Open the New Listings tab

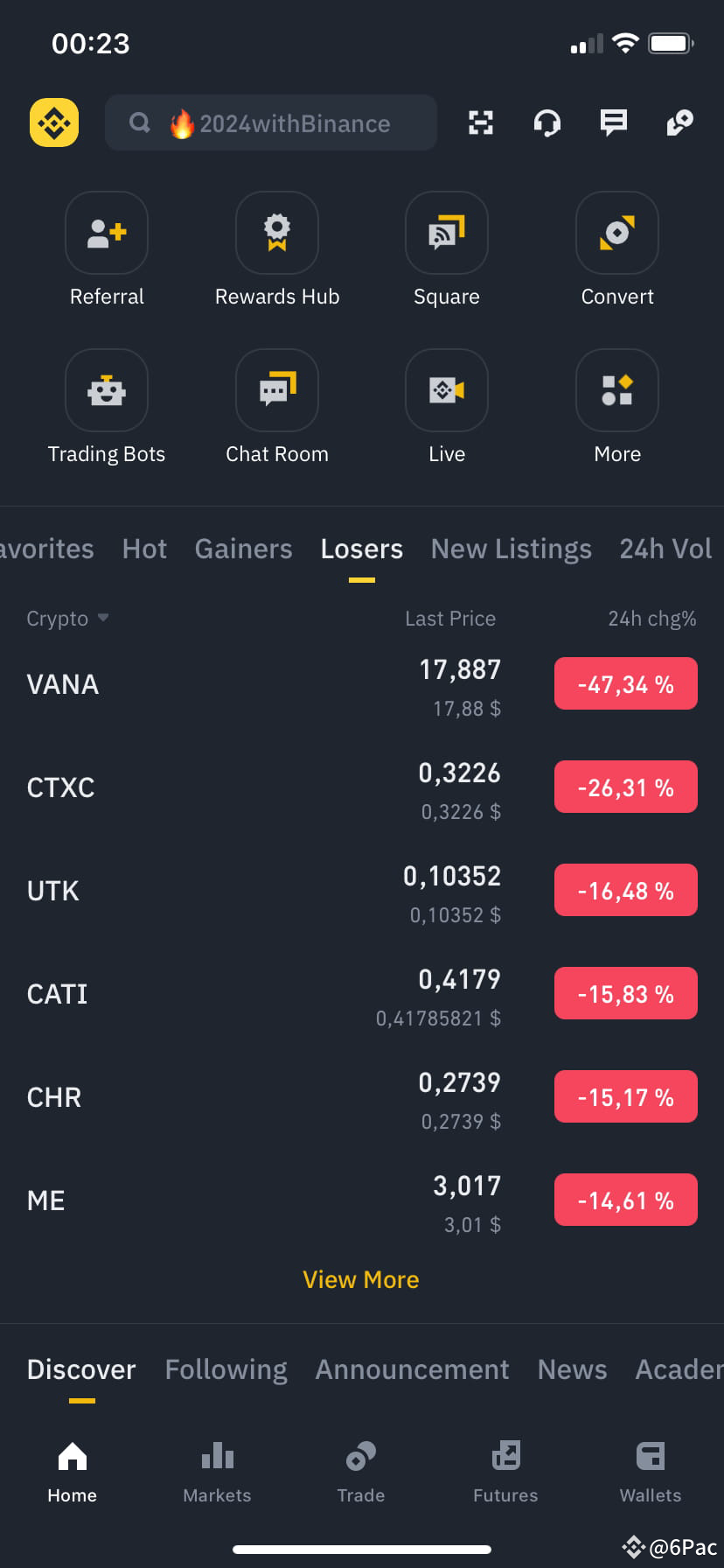click(x=511, y=549)
